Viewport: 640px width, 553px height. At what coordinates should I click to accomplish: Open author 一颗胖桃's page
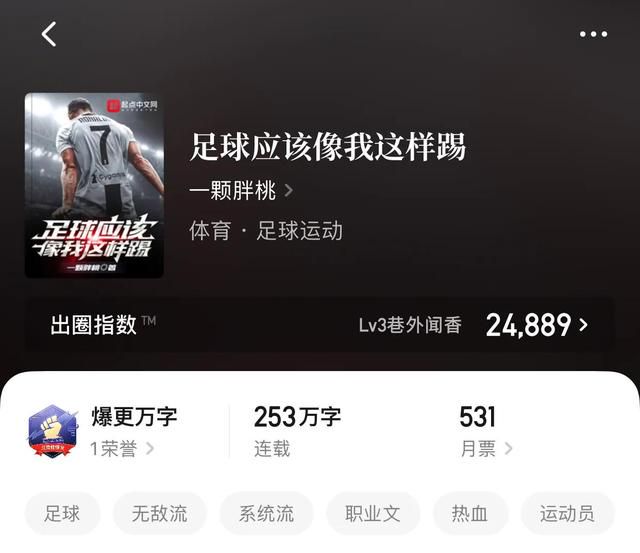pos(240,190)
